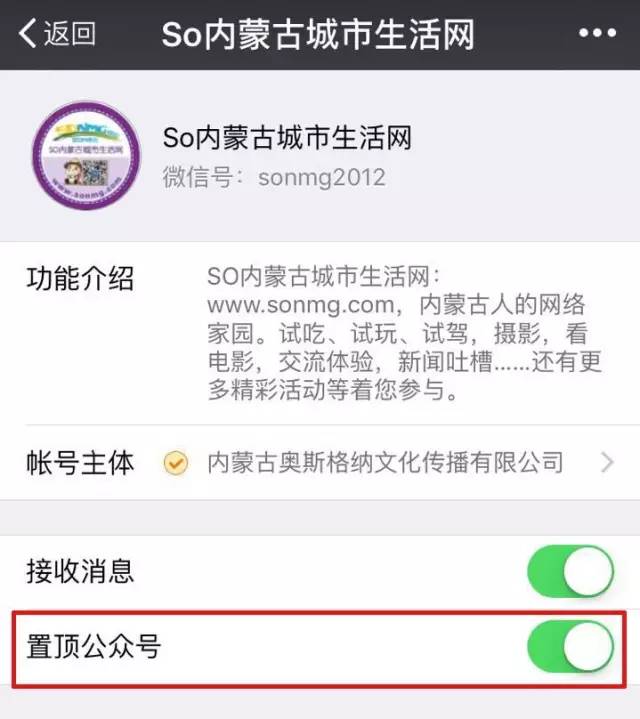
Task: Go back with the 返回 button
Action: (57, 34)
